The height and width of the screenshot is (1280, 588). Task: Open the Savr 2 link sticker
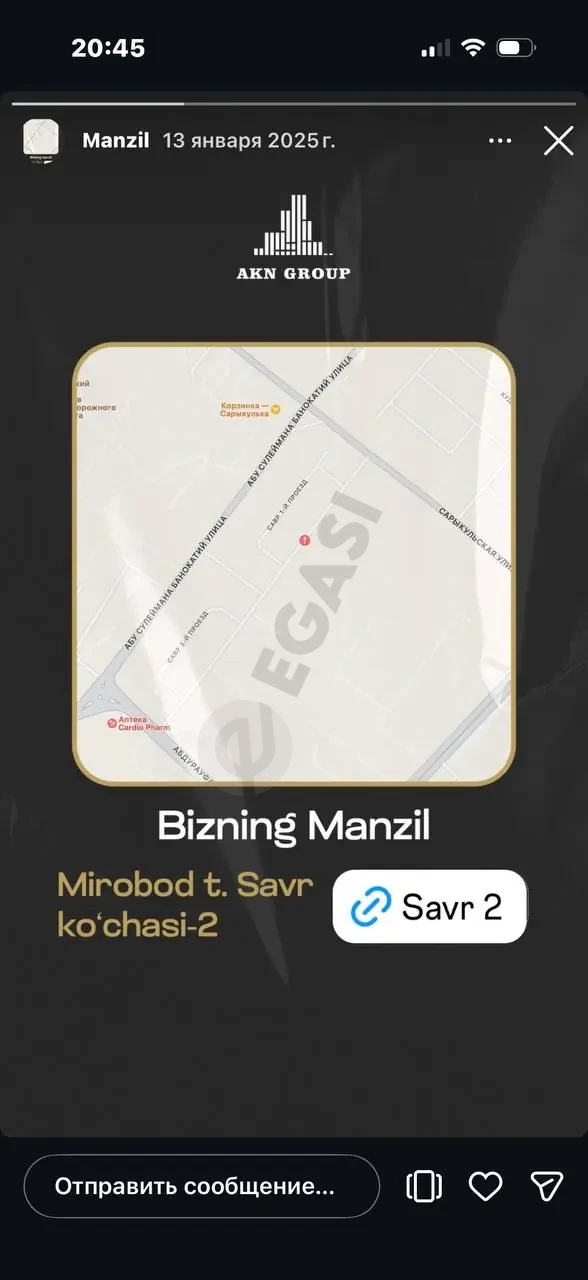[x=430, y=906]
